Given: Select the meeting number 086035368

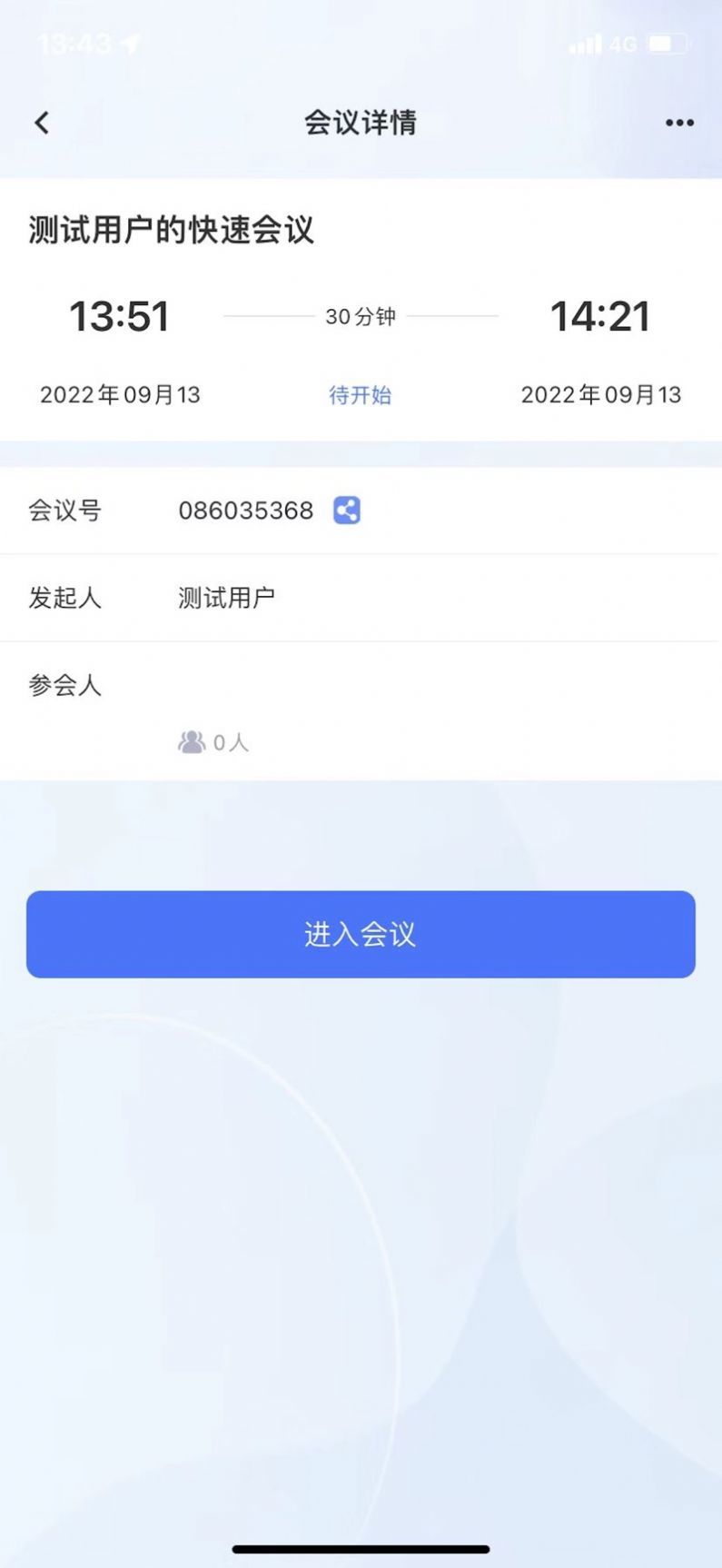Looking at the screenshot, I should [x=245, y=511].
